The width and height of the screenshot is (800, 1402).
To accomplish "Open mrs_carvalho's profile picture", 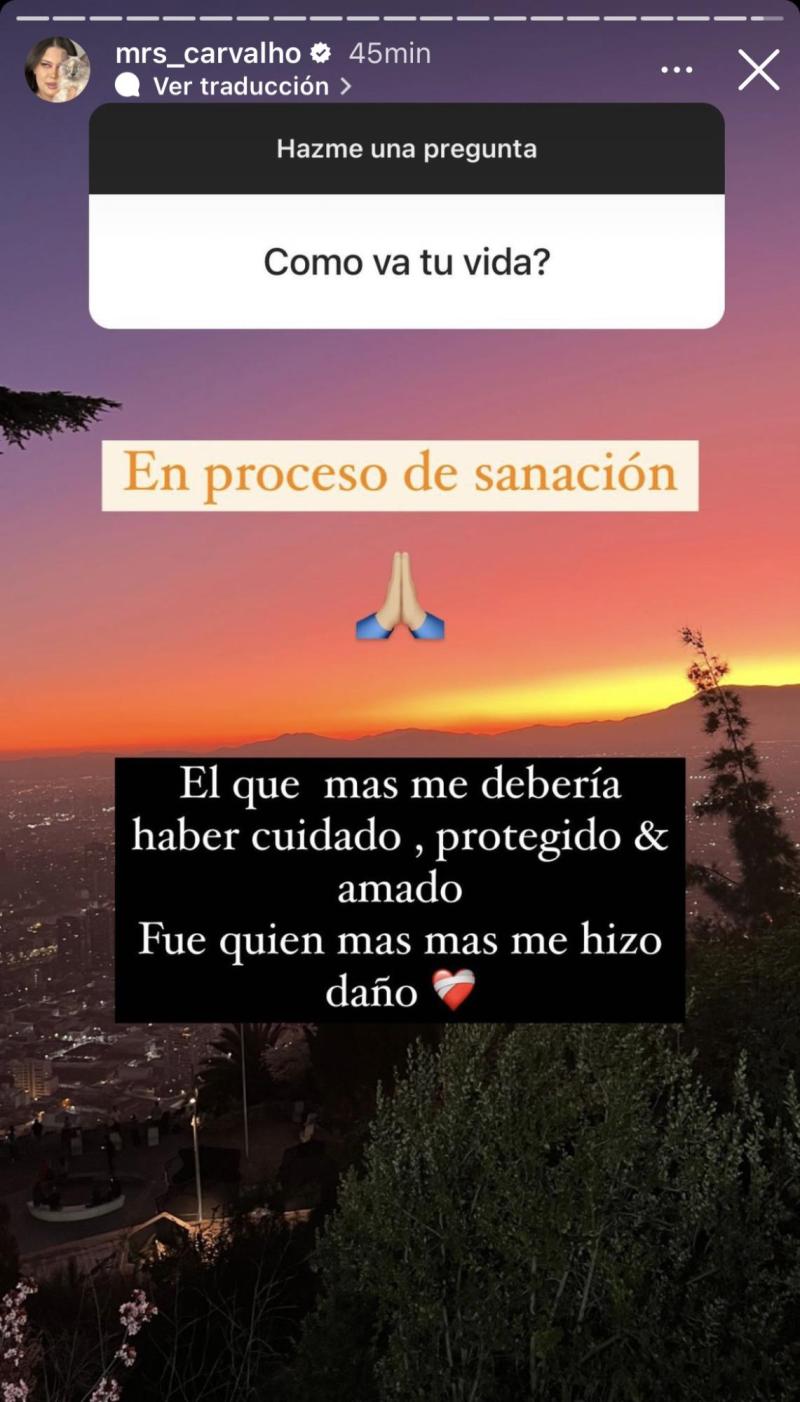I will [x=57, y=69].
